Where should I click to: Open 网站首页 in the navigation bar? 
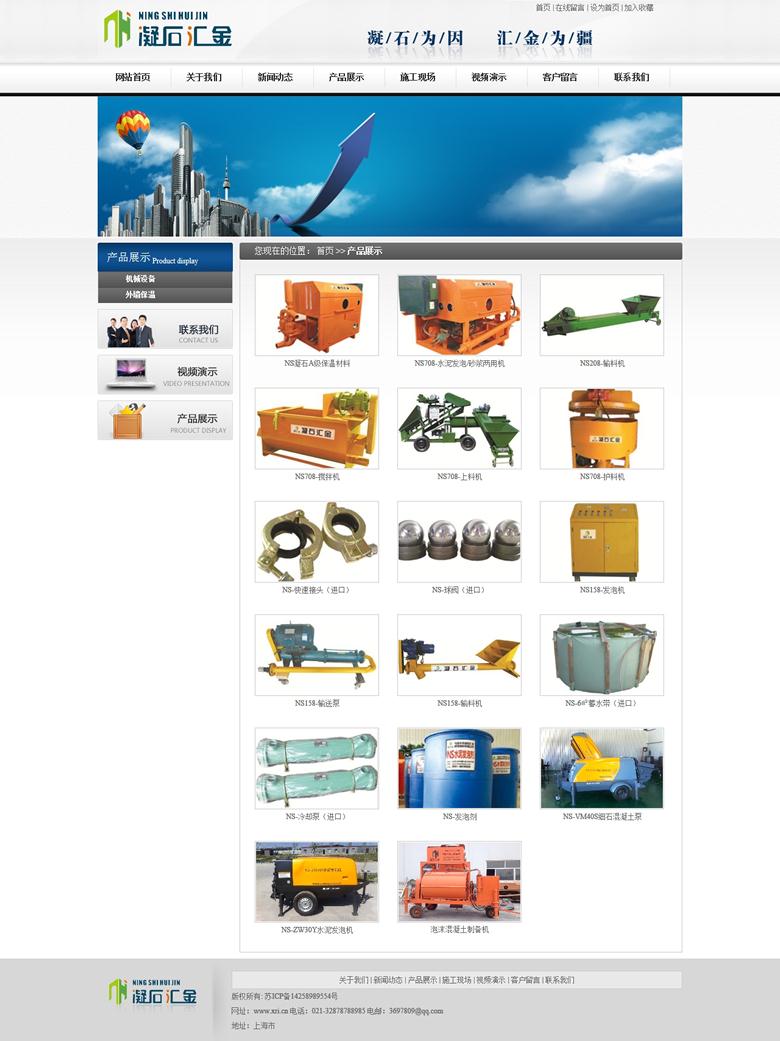(x=132, y=77)
